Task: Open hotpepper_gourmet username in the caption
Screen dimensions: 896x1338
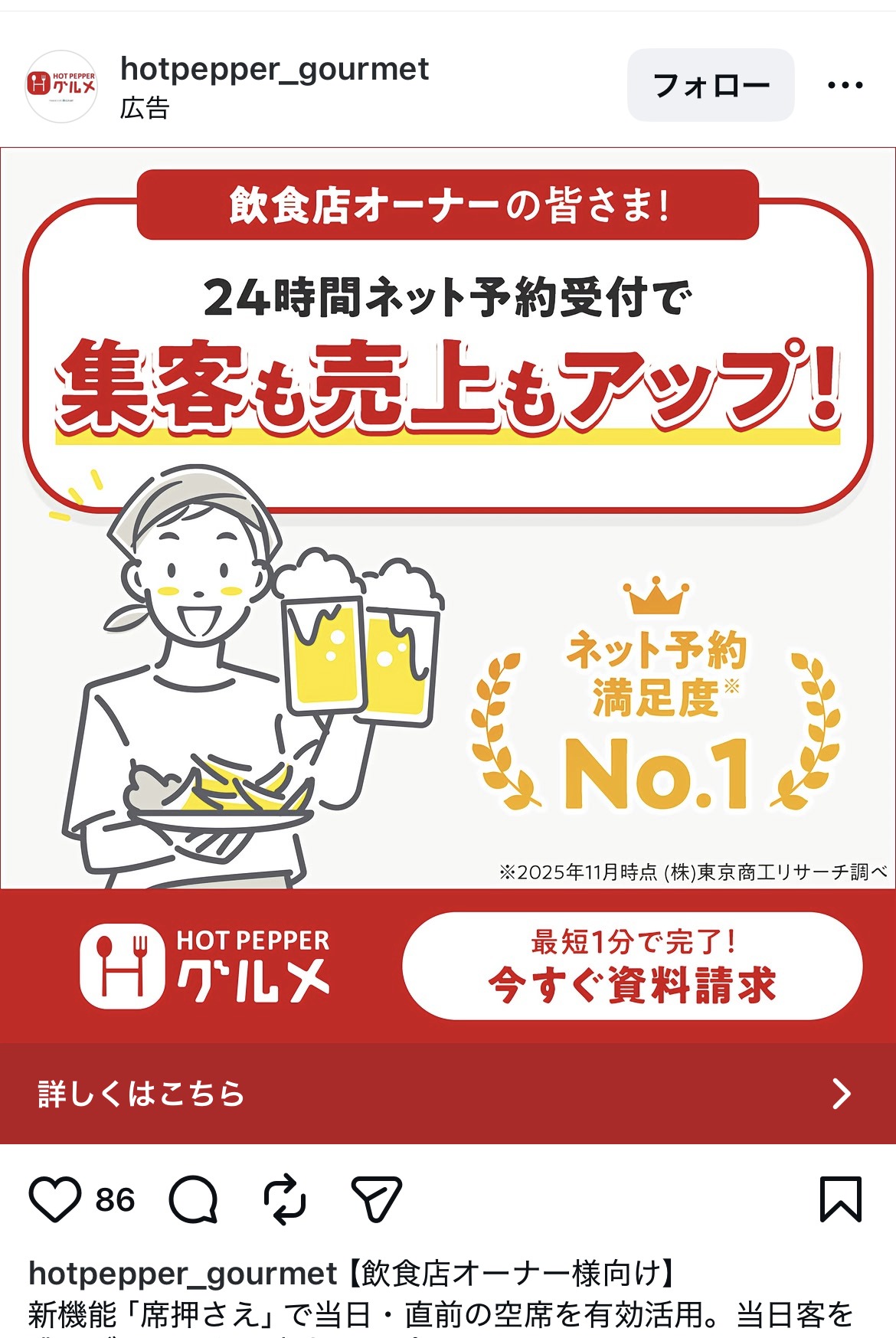Action: click(182, 1274)
